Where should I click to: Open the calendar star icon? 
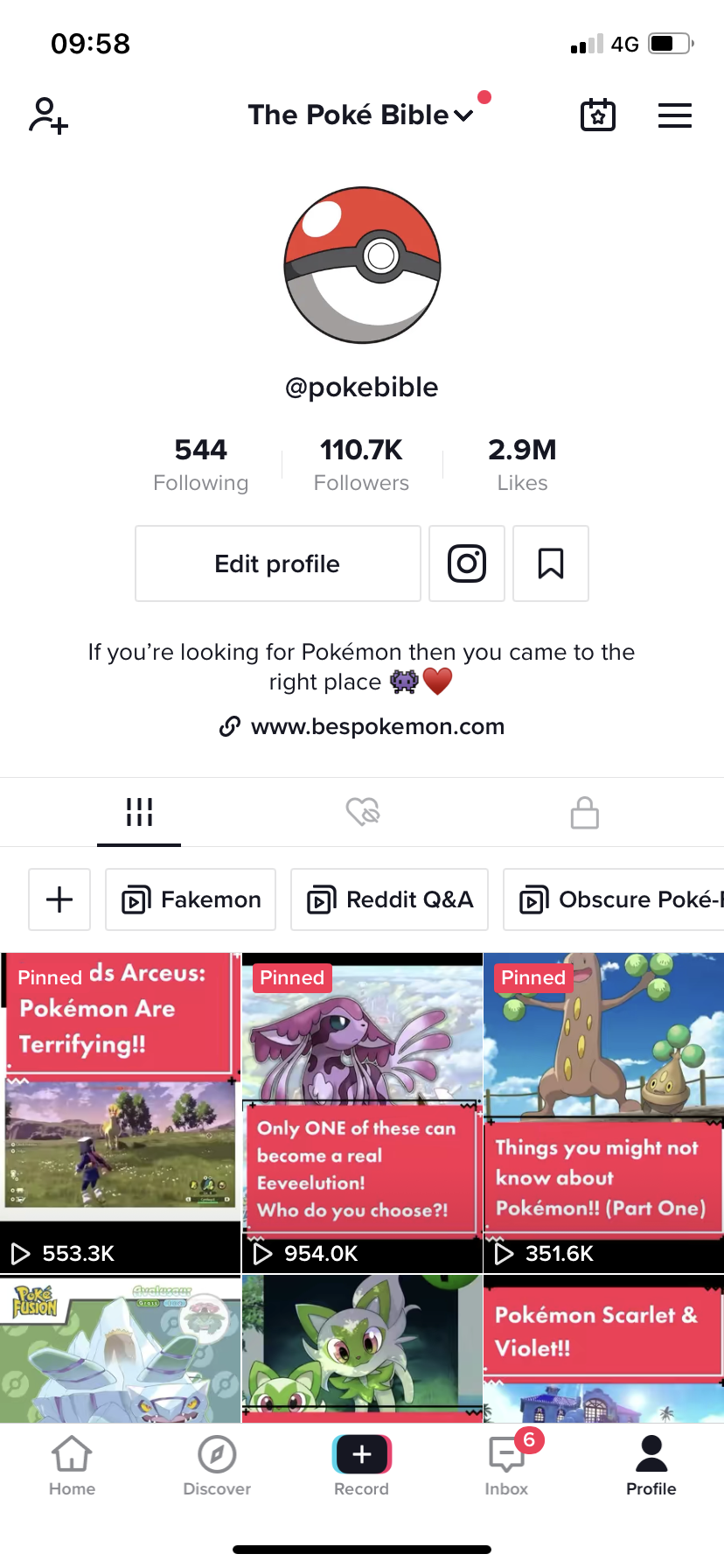[x=598, y=115]
